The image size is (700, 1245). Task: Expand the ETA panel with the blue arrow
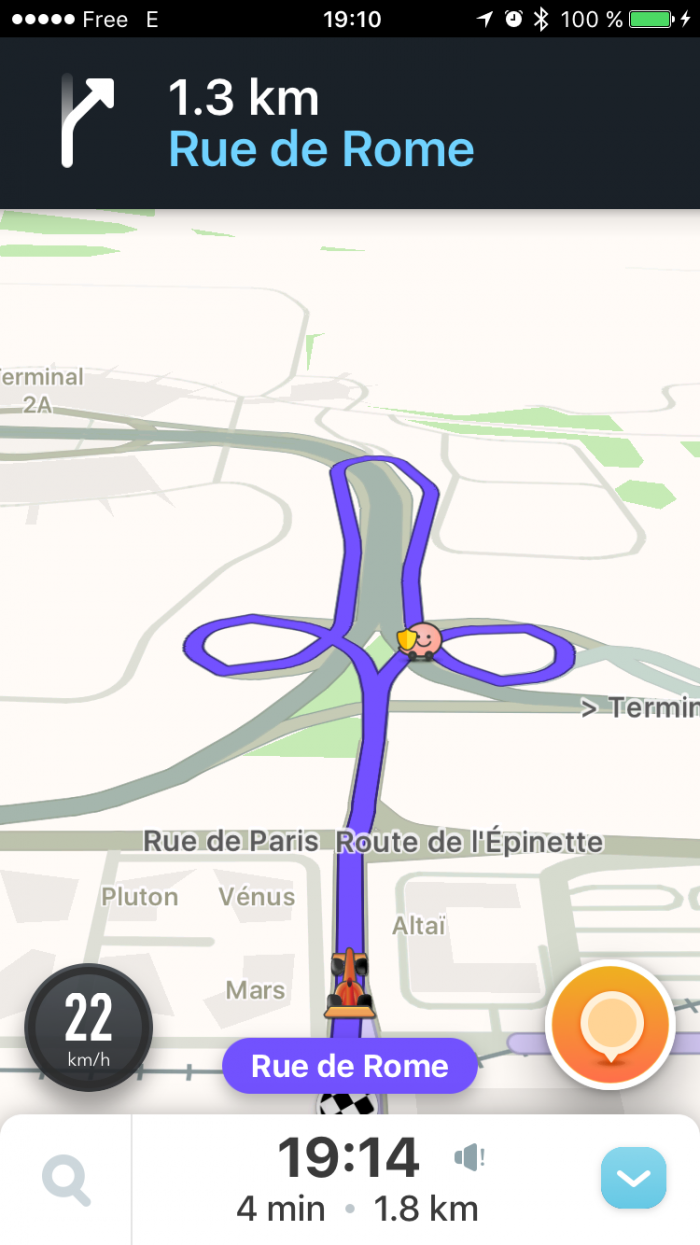(x=633, y=1178)
